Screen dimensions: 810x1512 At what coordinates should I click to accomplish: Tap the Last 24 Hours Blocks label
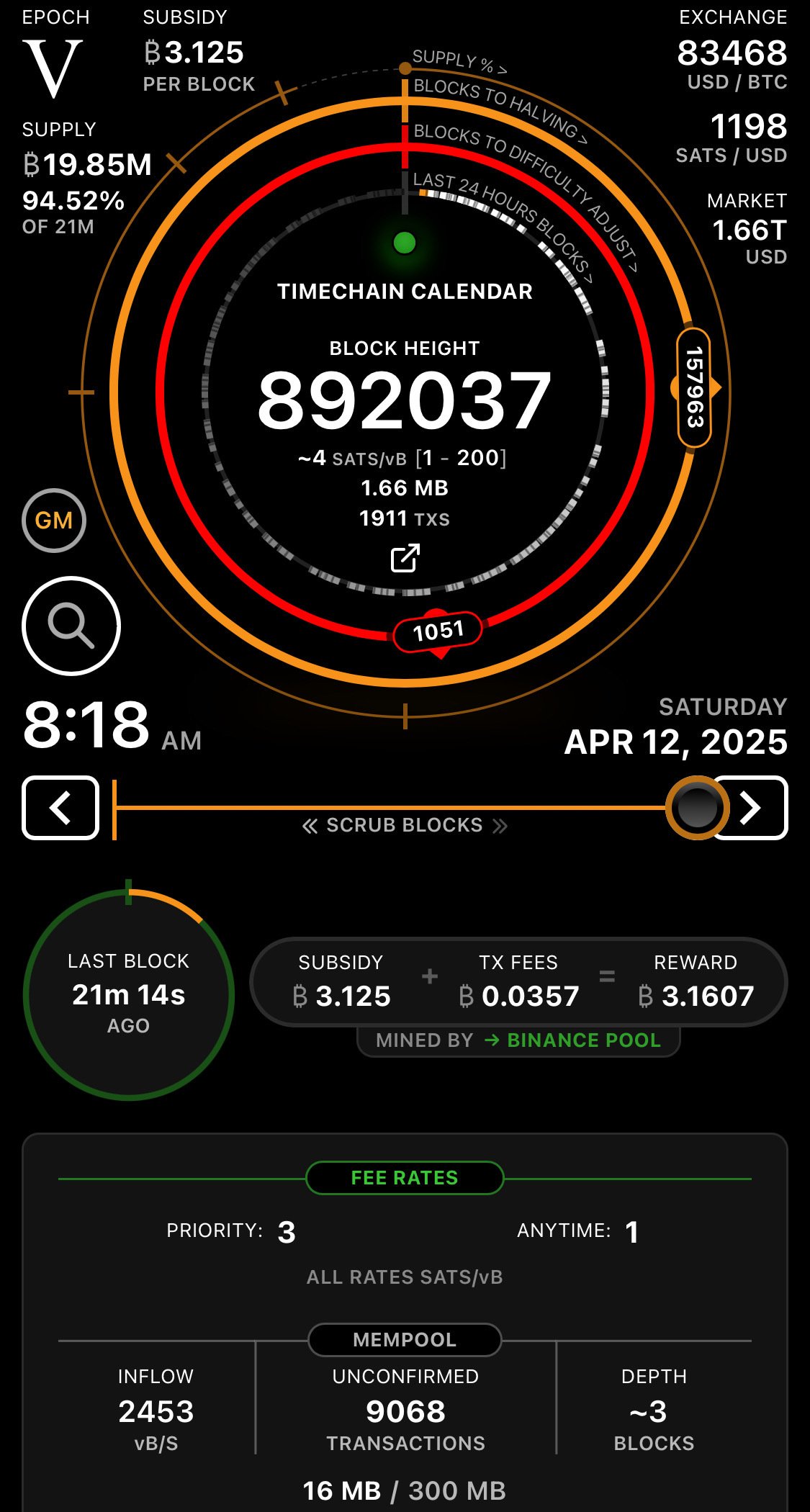(x=503, y=225)
